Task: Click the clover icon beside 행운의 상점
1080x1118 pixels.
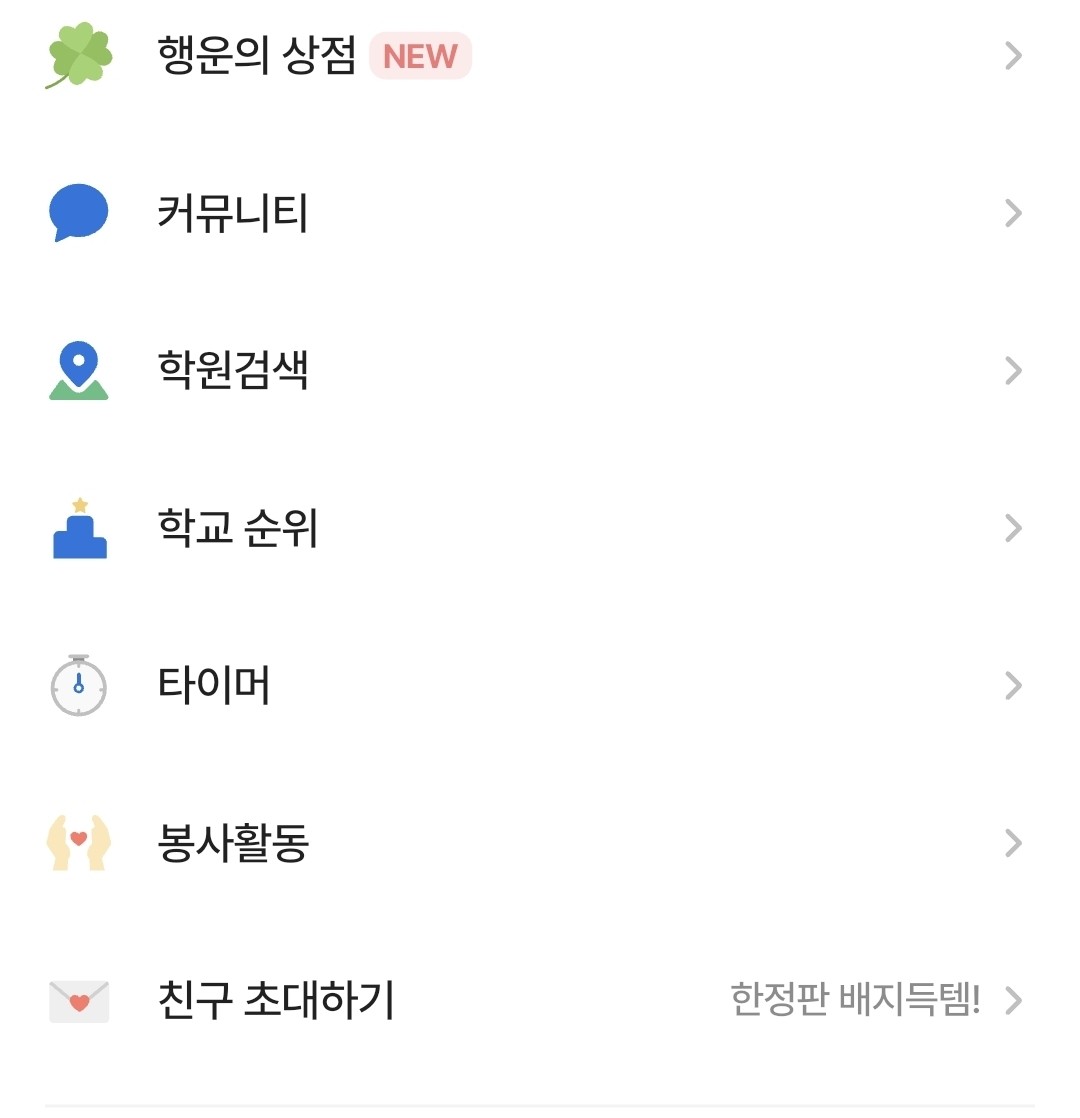Action: (77, 55)
